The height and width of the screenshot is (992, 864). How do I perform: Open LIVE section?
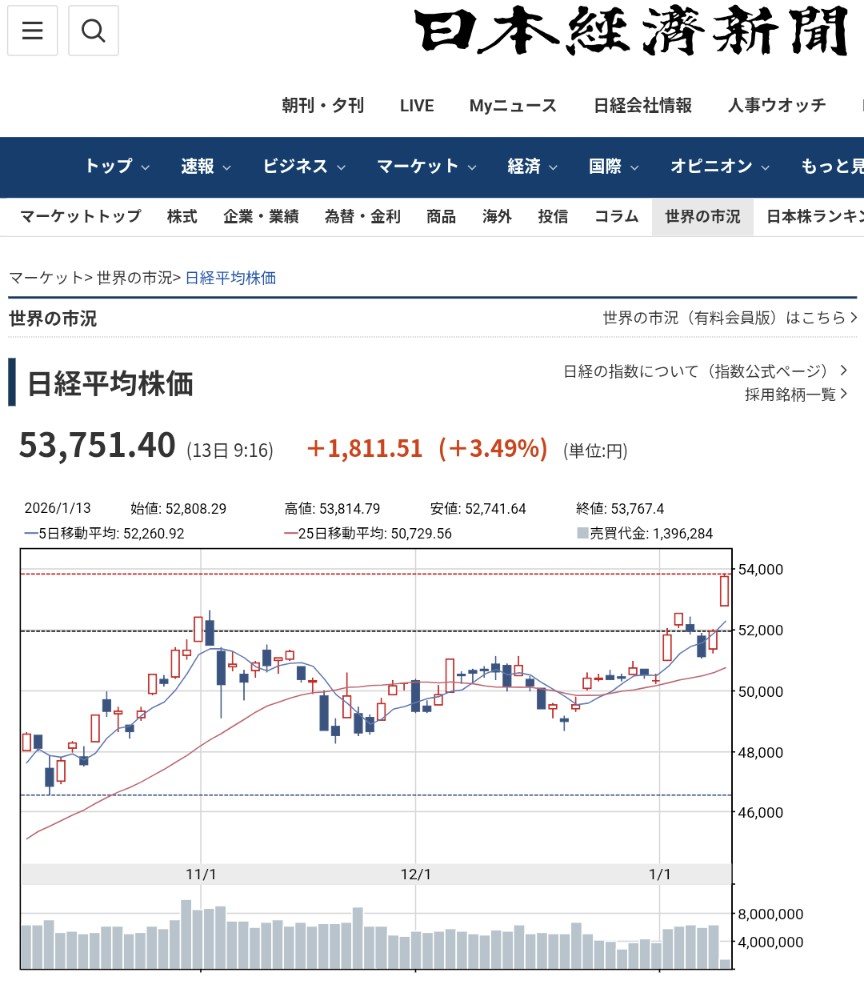pos(416,105)
